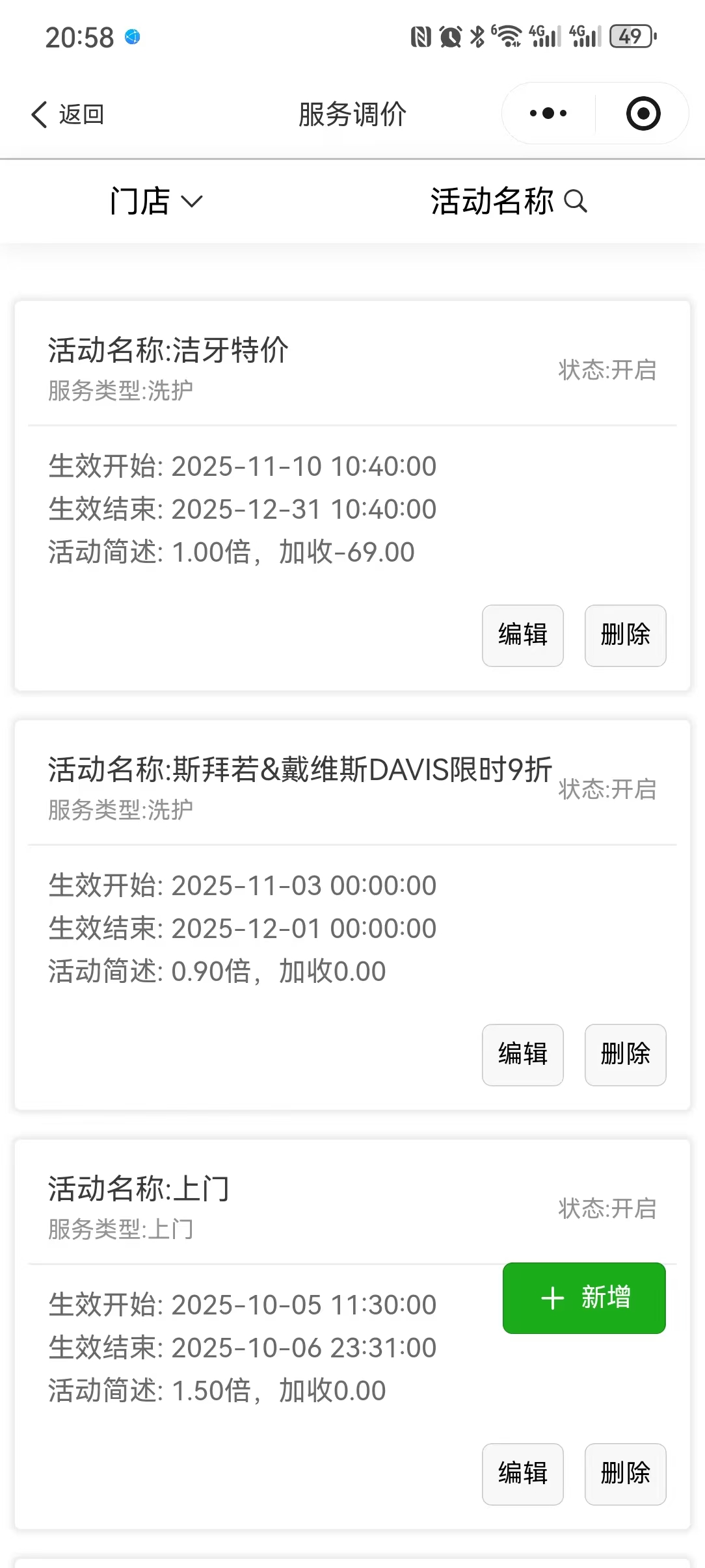Screen dimensions: 705x1568
Task: Delete the 洁牙特价 activity
Action: click(625, 635)
